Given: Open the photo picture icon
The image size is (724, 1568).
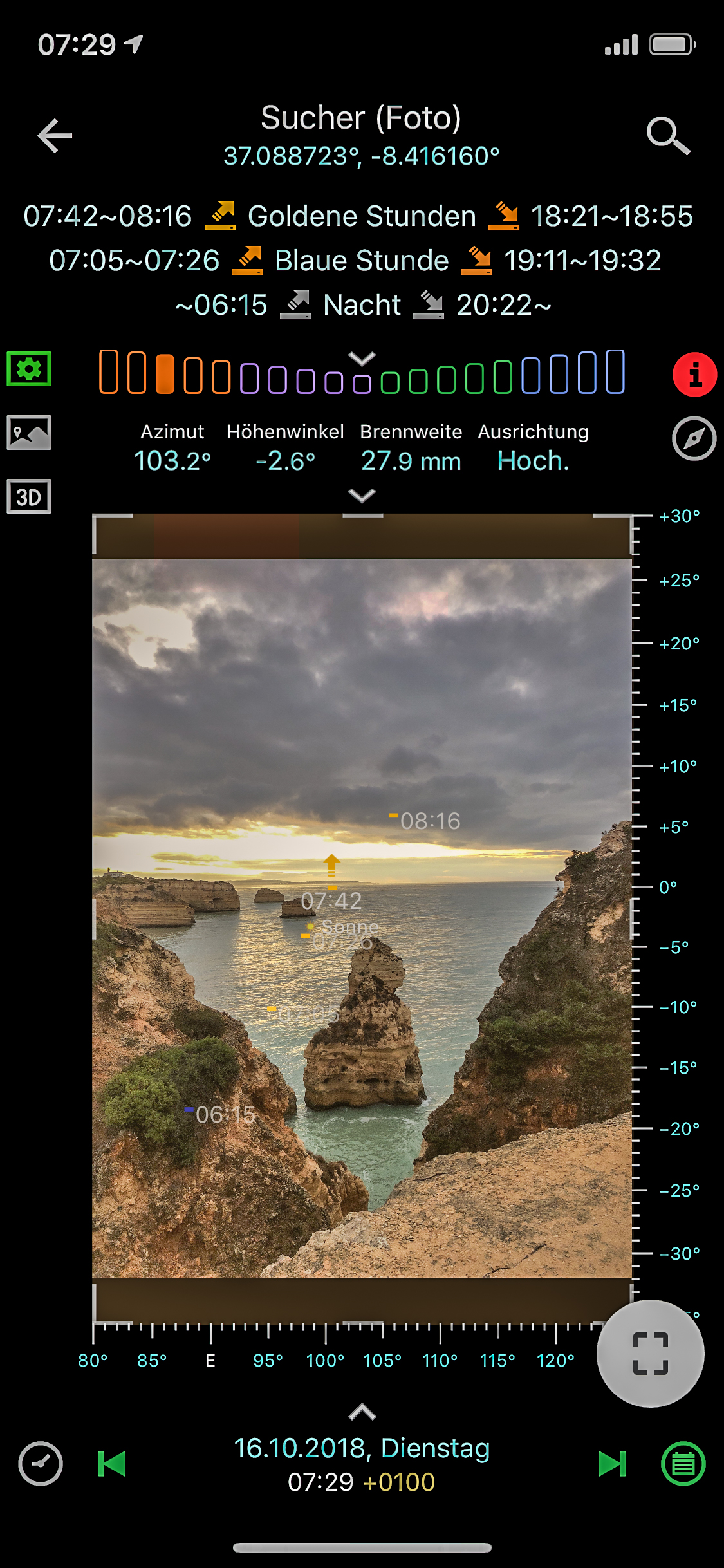Looking at the screenshot, I should point(29,433).
